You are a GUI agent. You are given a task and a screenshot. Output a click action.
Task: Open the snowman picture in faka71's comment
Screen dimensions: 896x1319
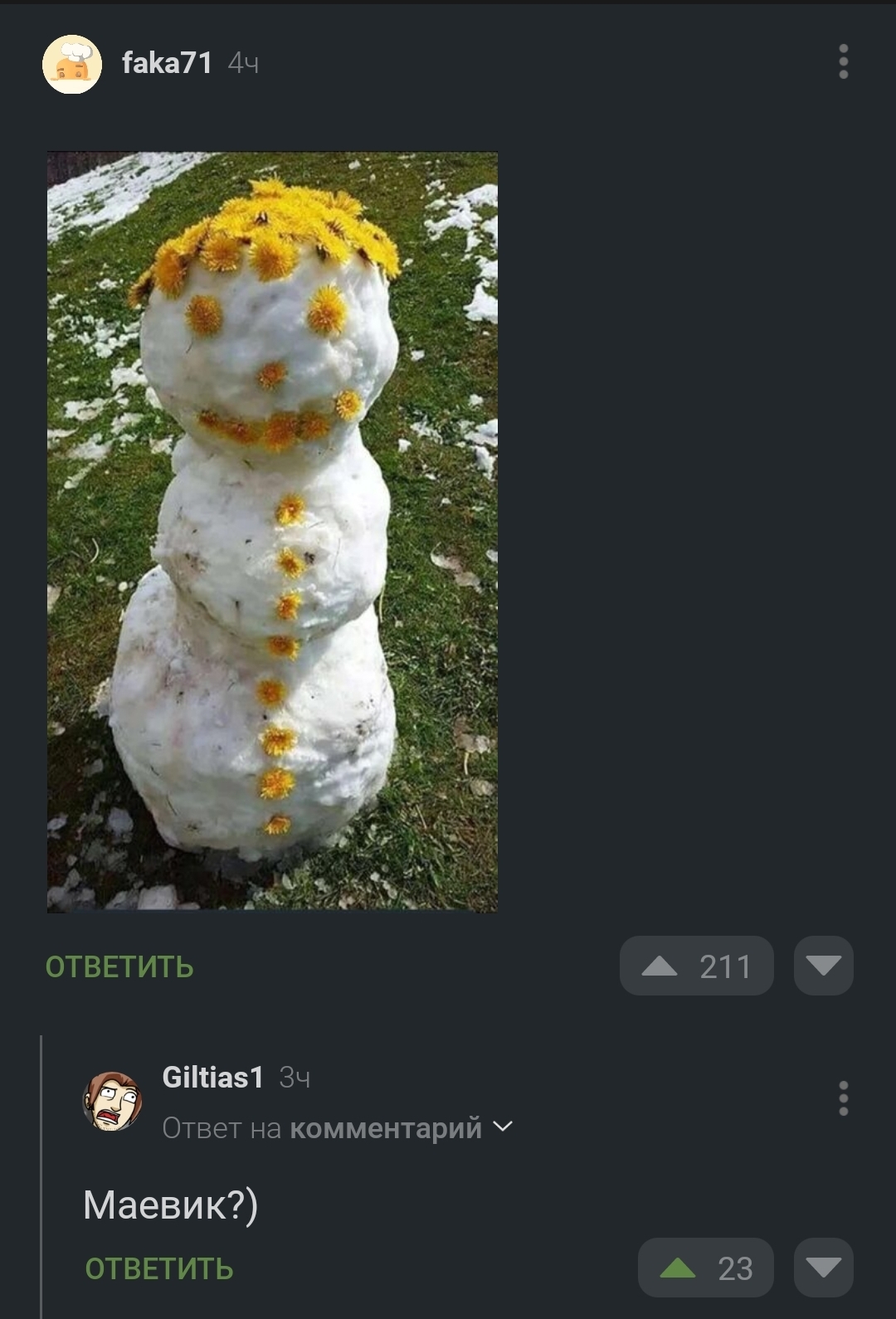coord(272,532)
